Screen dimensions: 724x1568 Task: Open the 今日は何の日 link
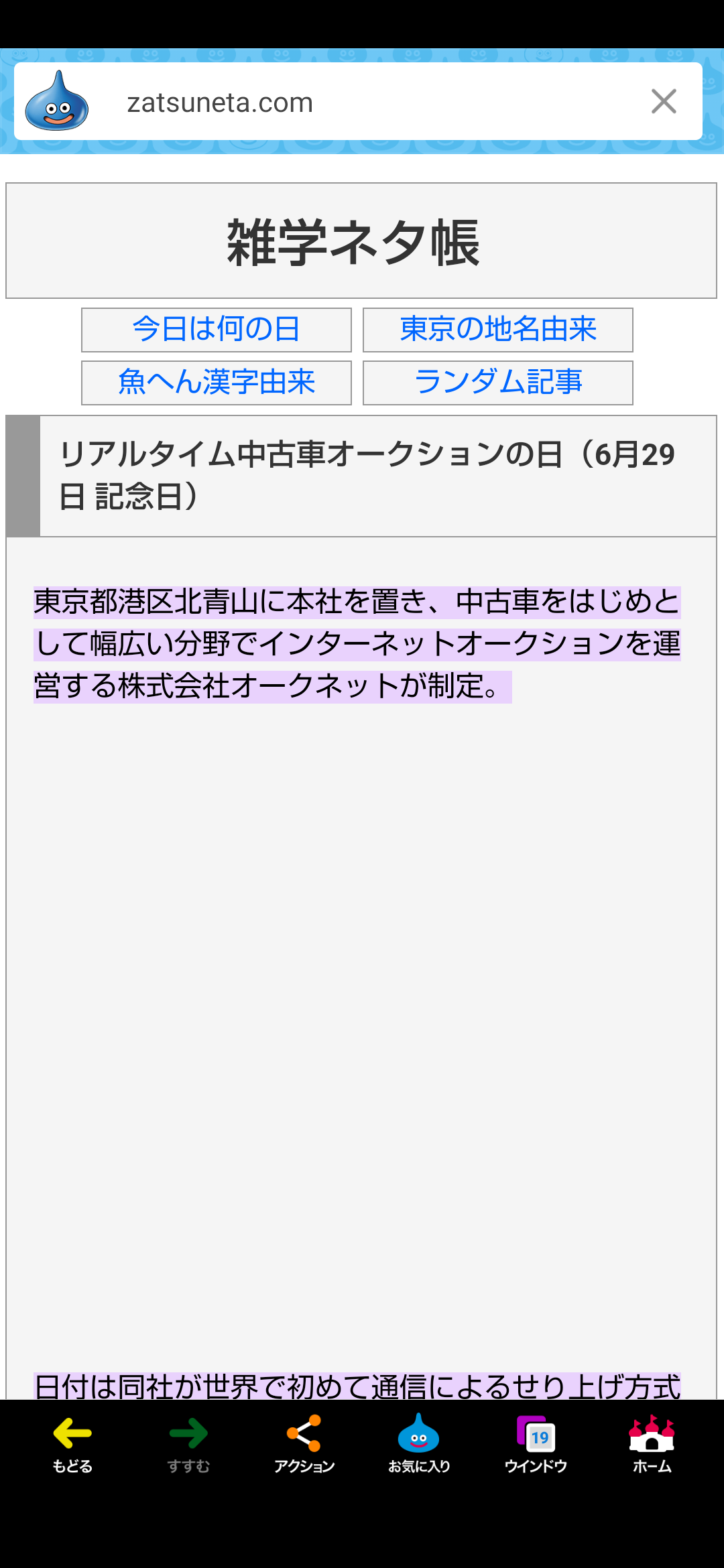point(217,330)
